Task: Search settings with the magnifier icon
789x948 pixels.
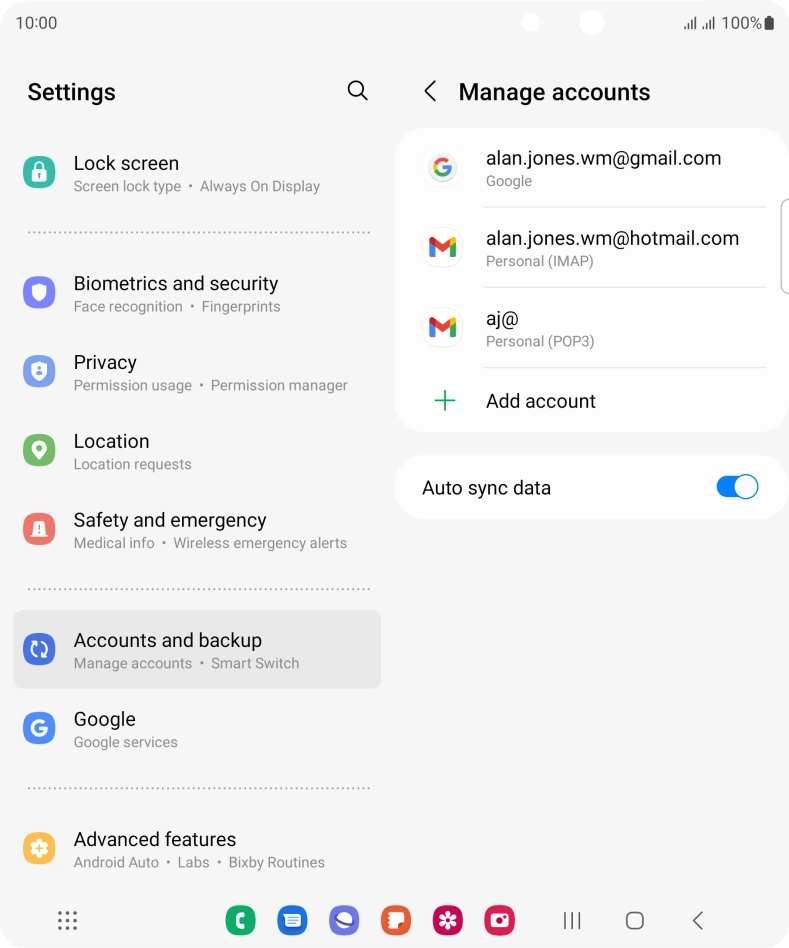Action: pos(357,91)
